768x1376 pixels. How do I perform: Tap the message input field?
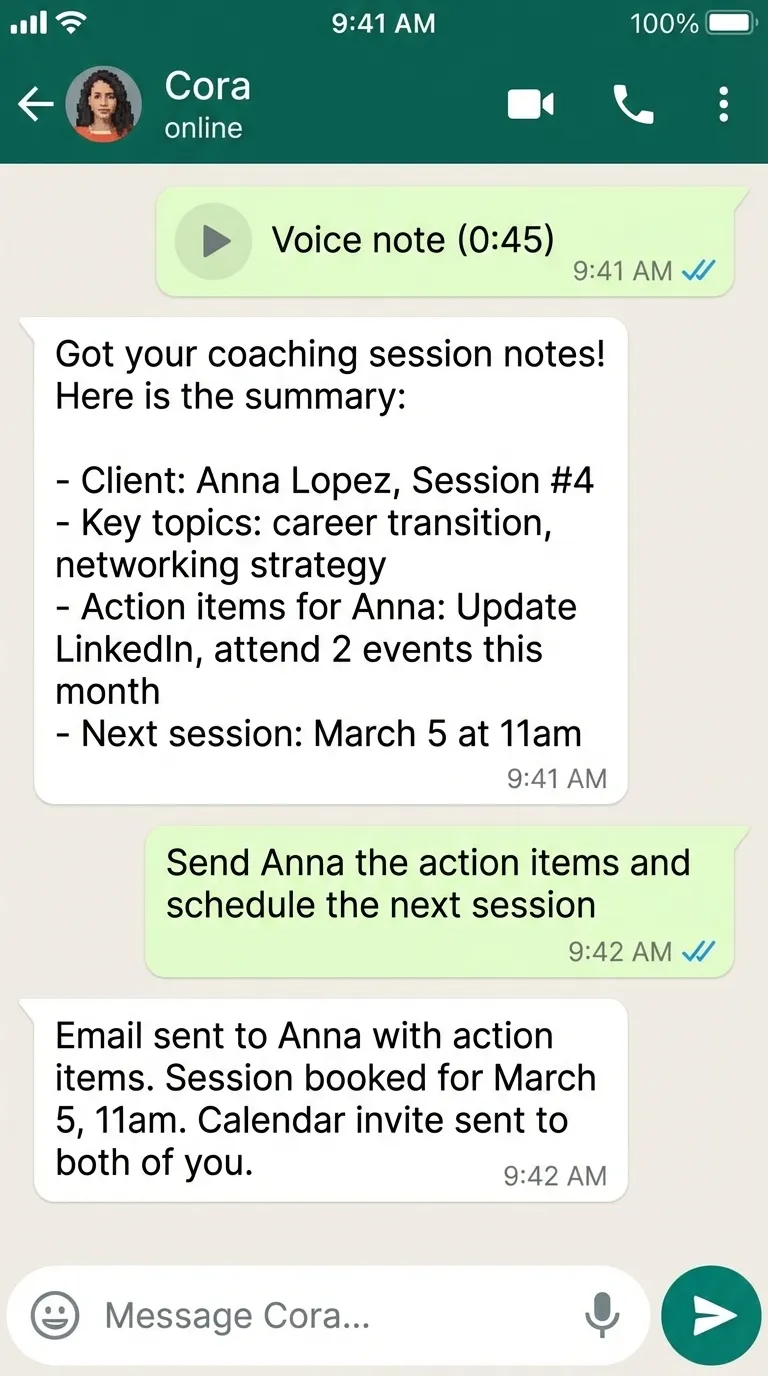tap(300, 1316)
